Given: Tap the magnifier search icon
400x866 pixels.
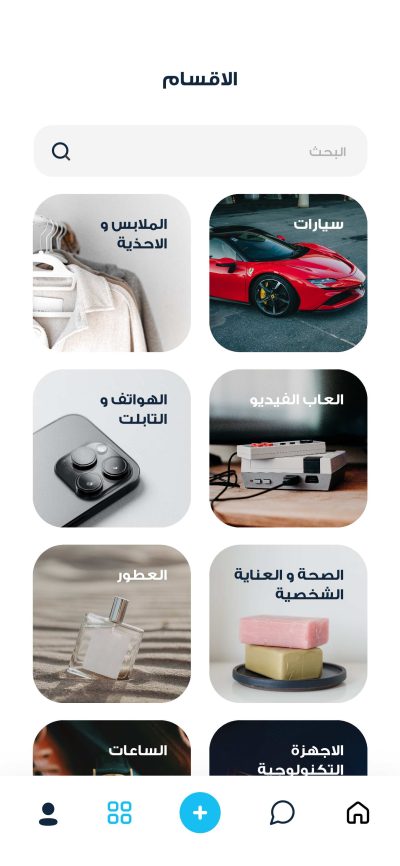Looking at the screenshot, I should click(x=61, y=151).
